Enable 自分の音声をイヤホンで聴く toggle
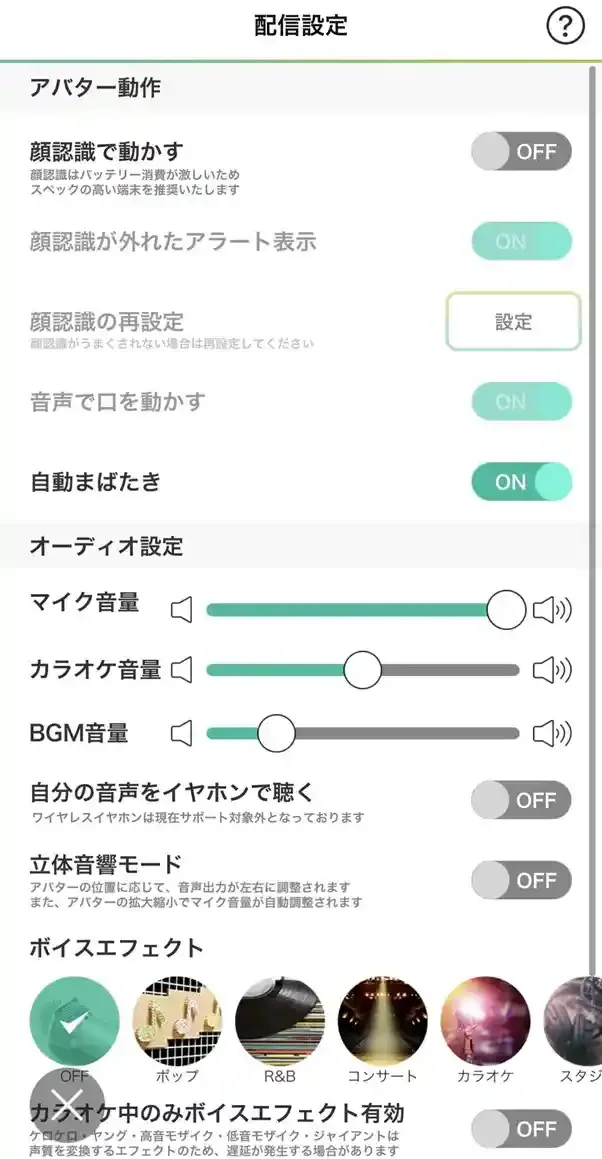 (x=521, y=800)
